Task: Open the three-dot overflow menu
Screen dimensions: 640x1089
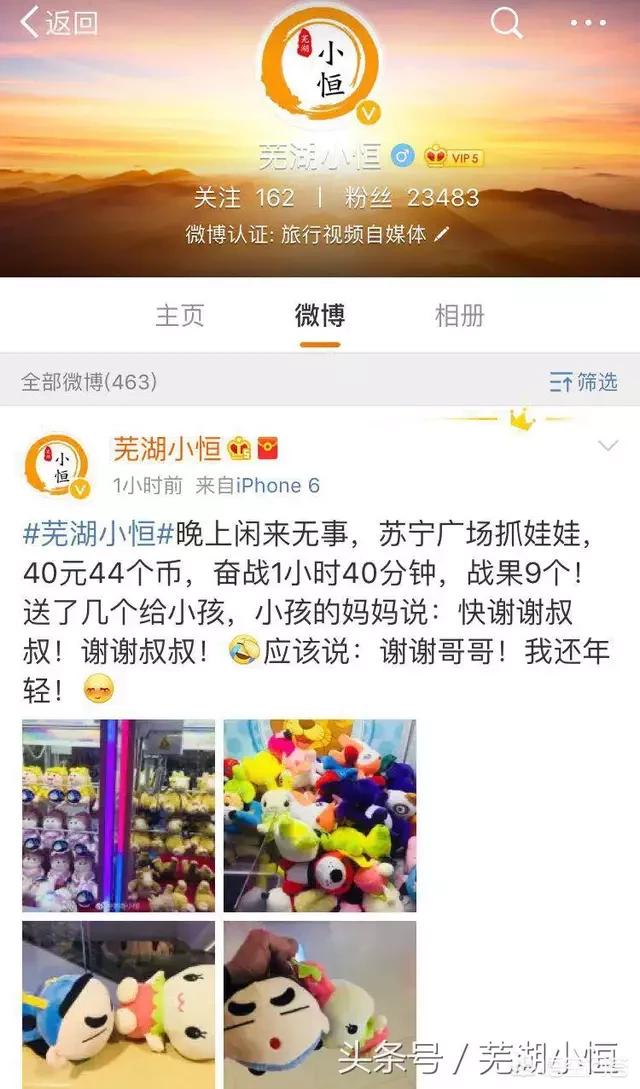Action: coord(588,22)
